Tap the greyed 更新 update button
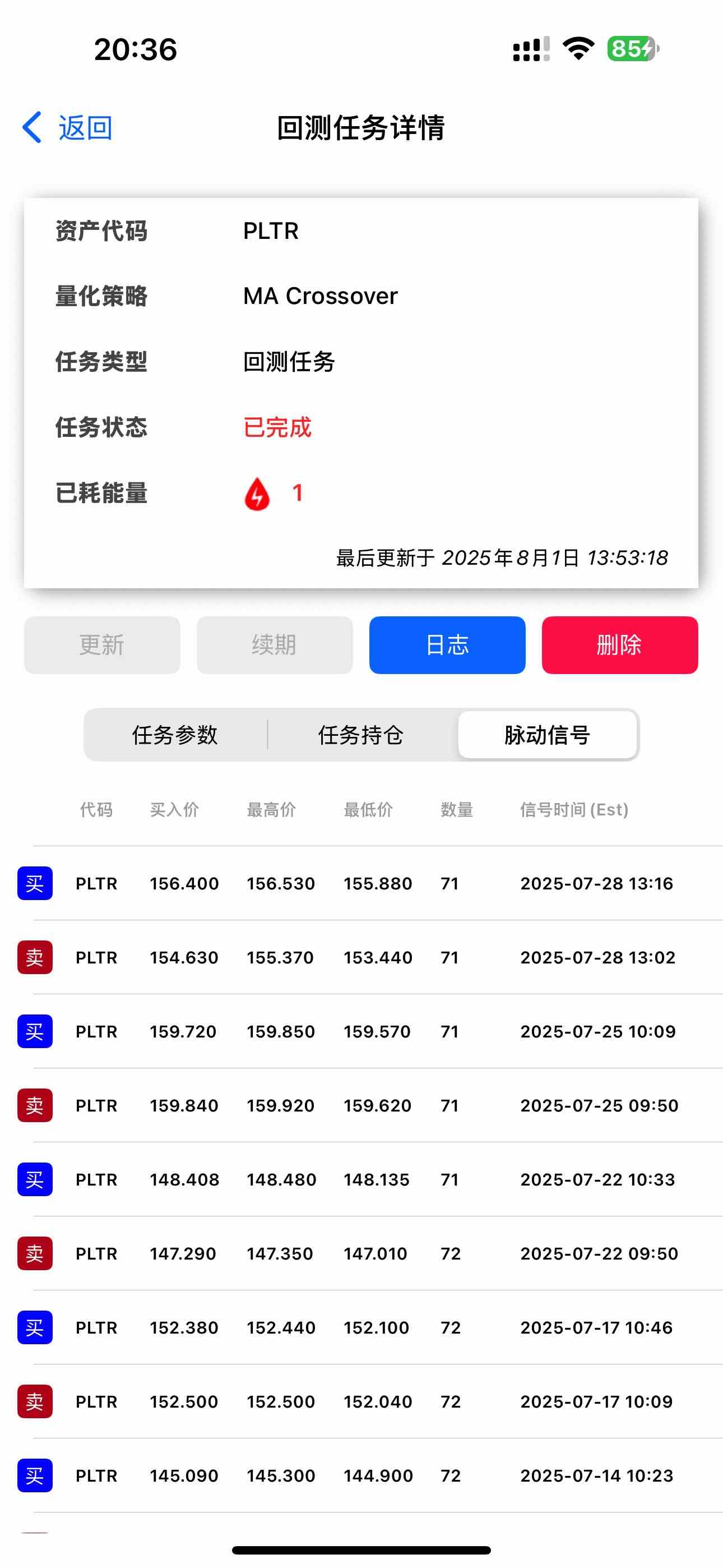The width and height of the screenshot is (723, 1568). pos(102,644)
